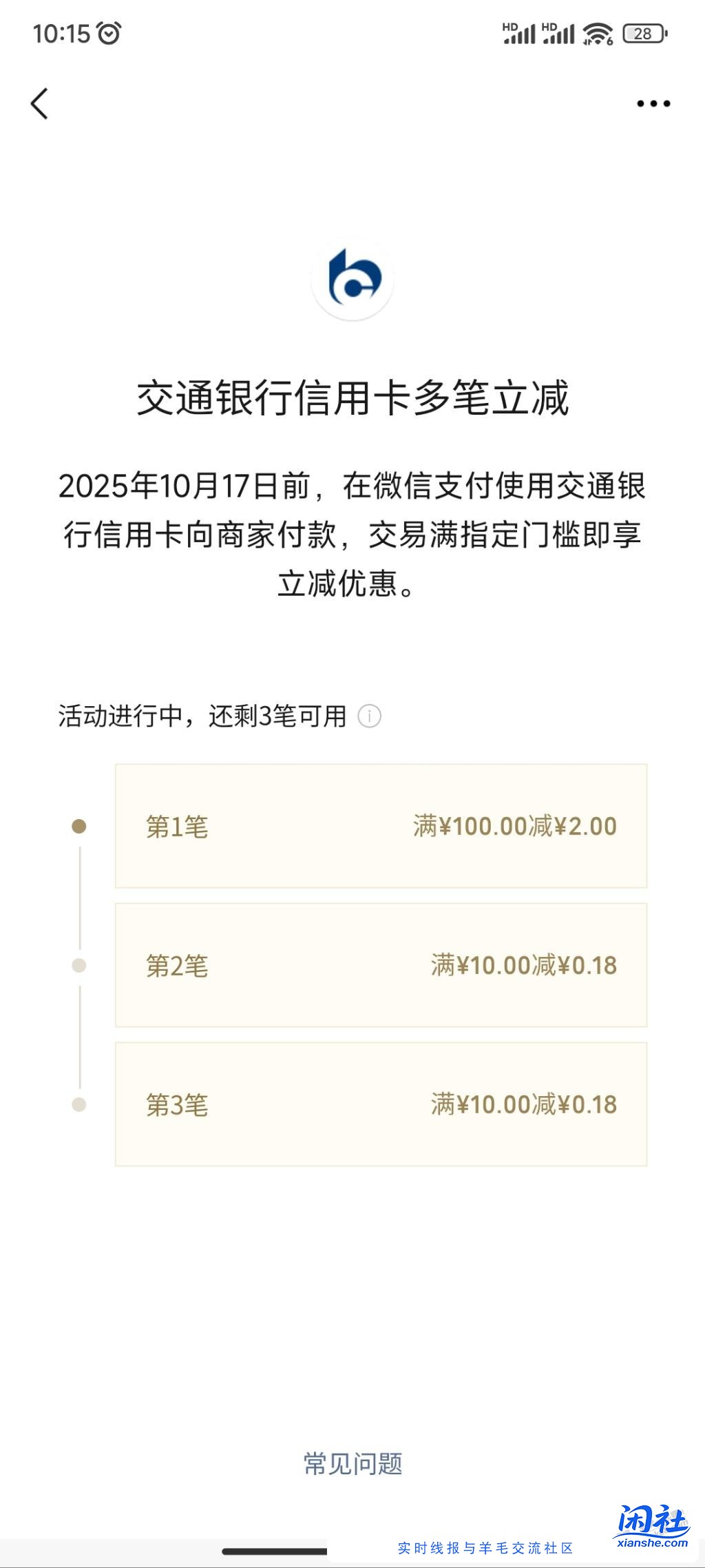705x1568 pixels.
Task: Click the back arrow at top left
Action: (x=39, y=103)
